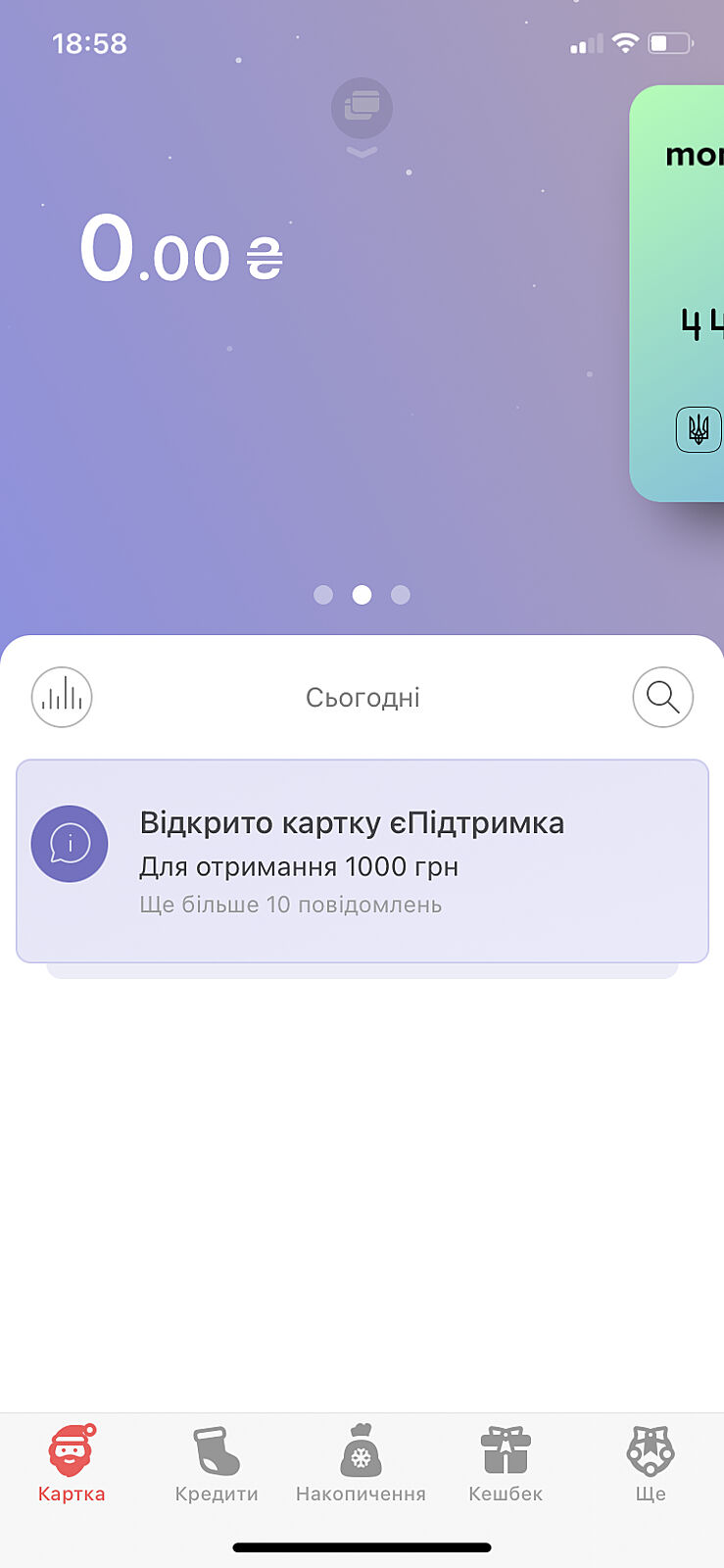Open the єПідтримка card notification

pyautogui.click(x=362, y=860)
